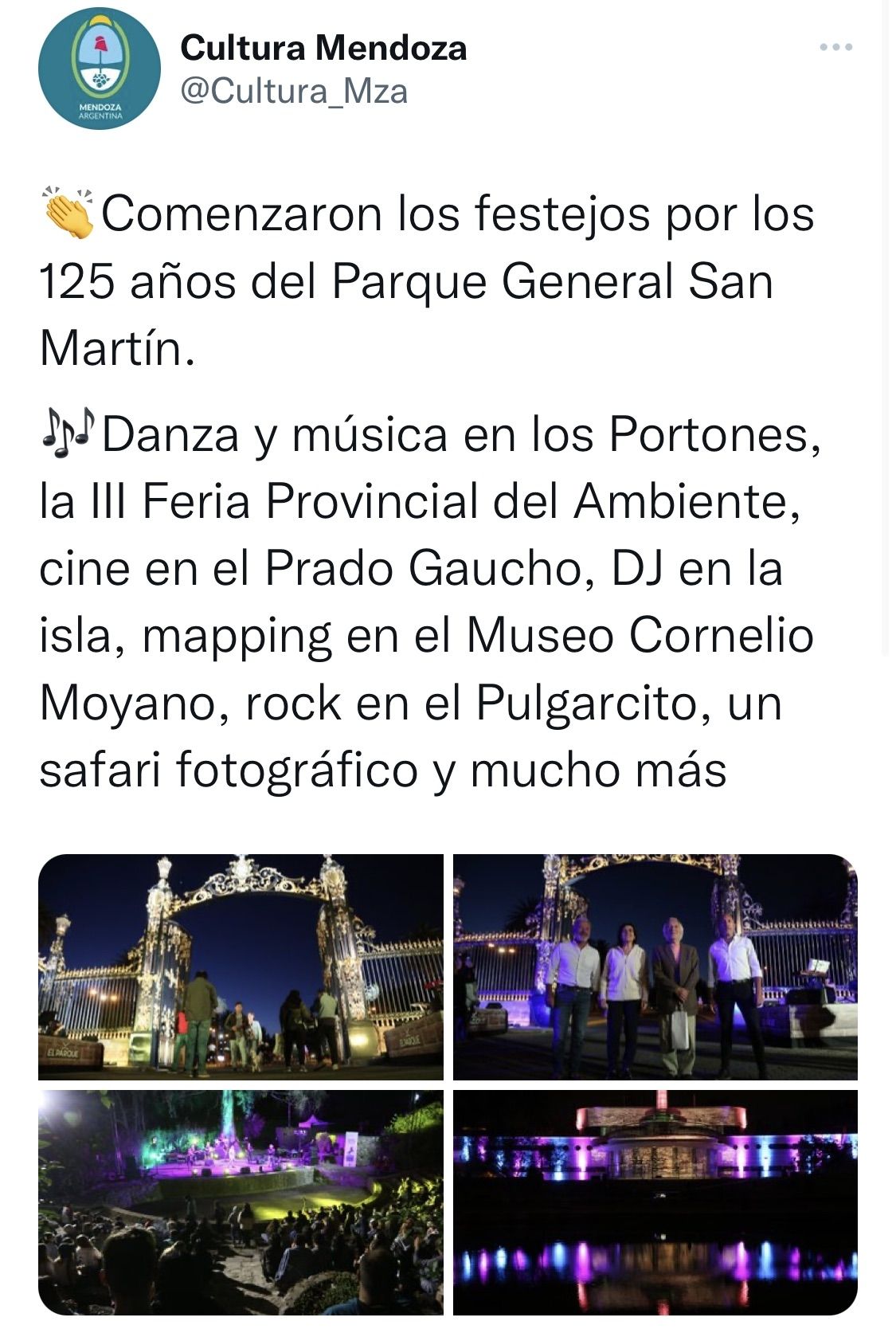View the Cultura Mendoza account name

click(x=323, y=48)
